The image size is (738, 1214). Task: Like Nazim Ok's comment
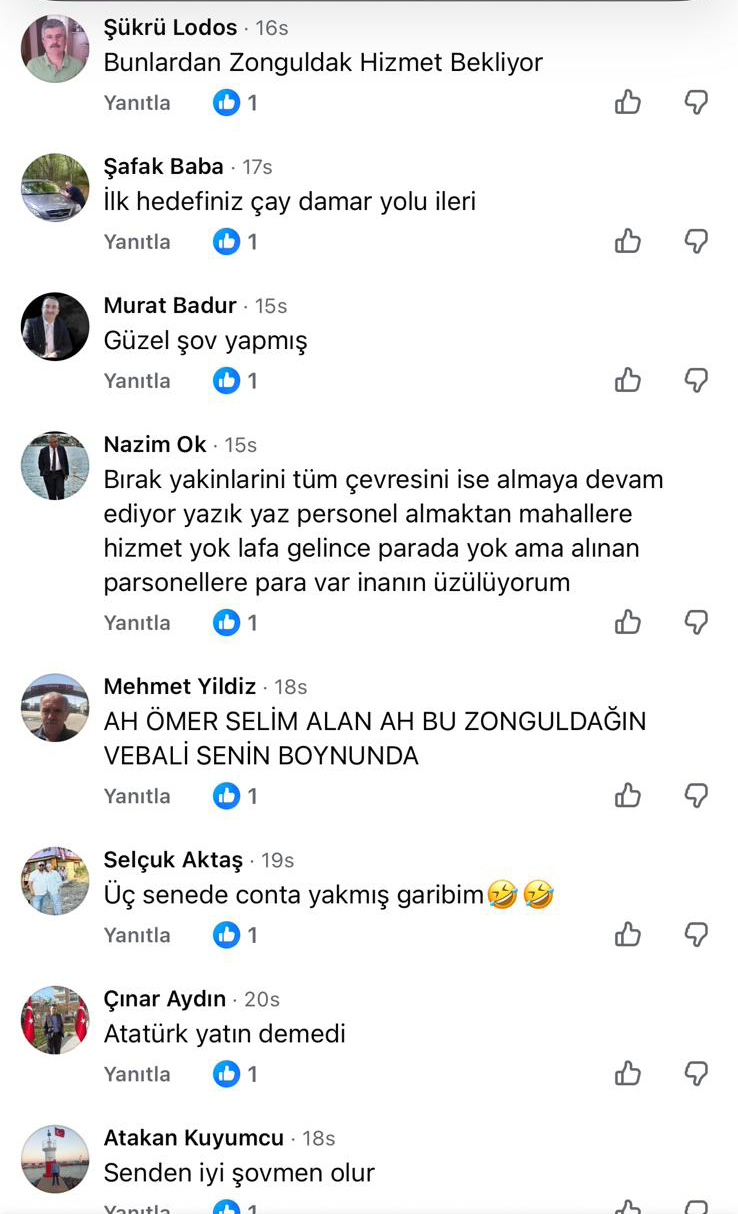(628, 622)
